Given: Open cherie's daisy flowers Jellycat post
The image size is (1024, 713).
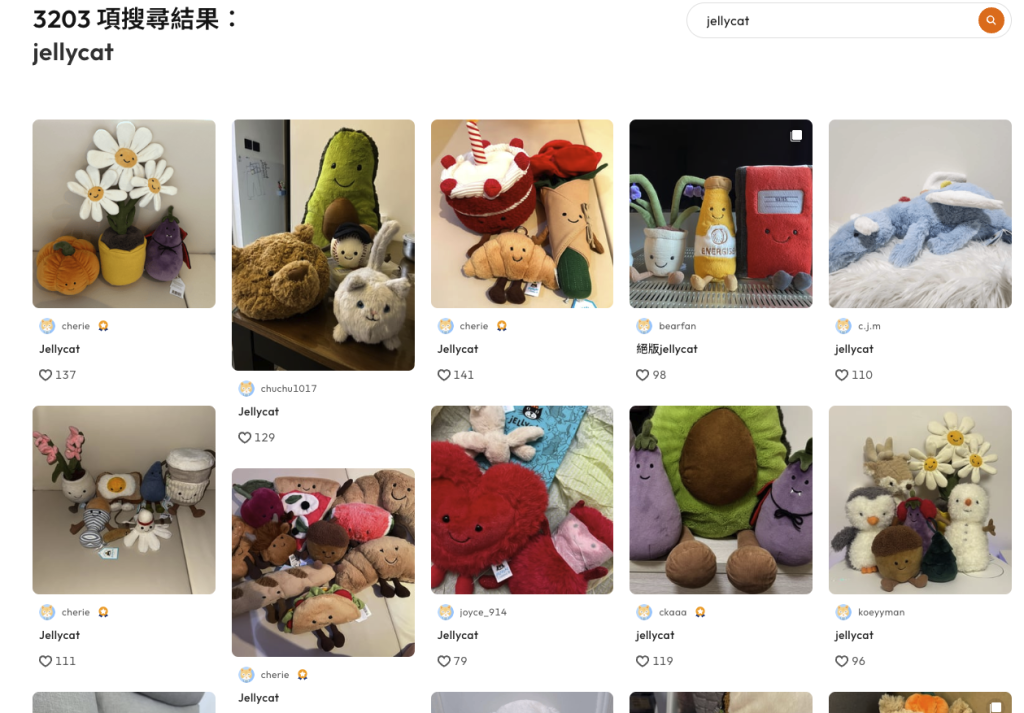Looking at the screenshot, I should (x=124, y=214).
